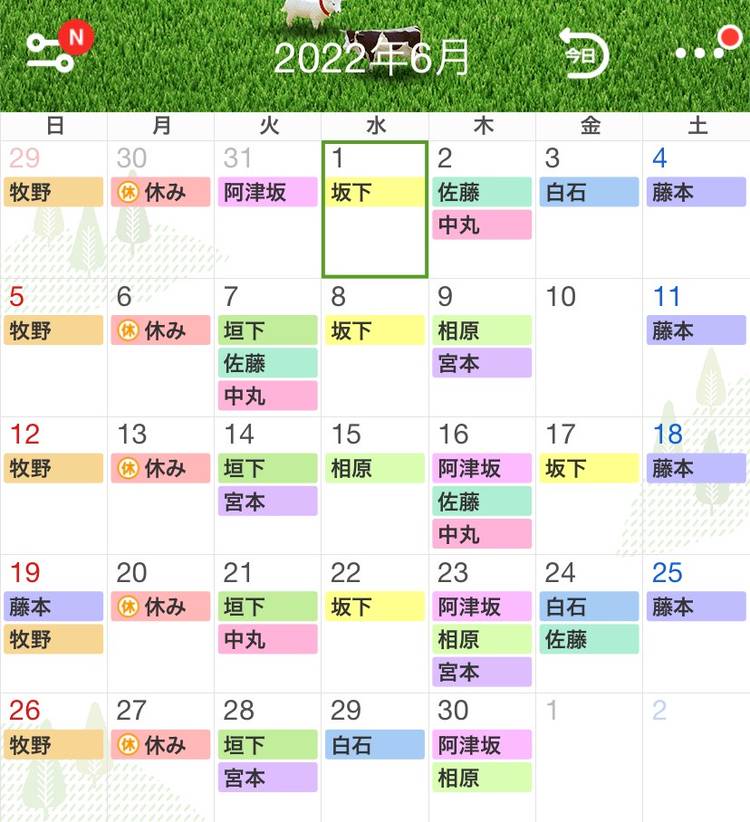The image size is (750, 822).
Task: Select June 1 with 坂下 event
Action: coord(375,210)
